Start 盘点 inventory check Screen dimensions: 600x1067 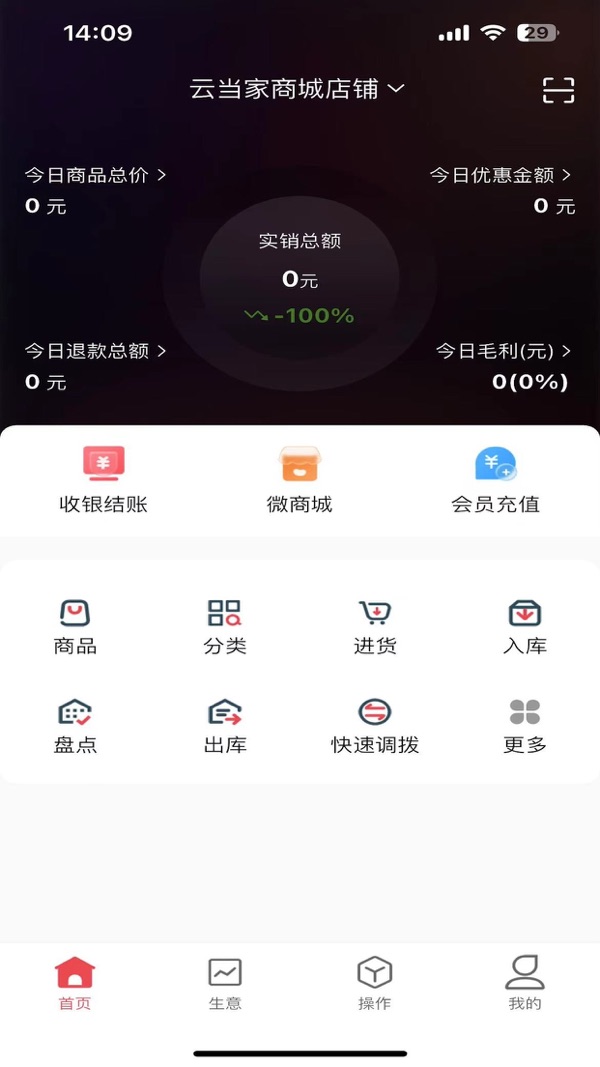tap(75, 726)
